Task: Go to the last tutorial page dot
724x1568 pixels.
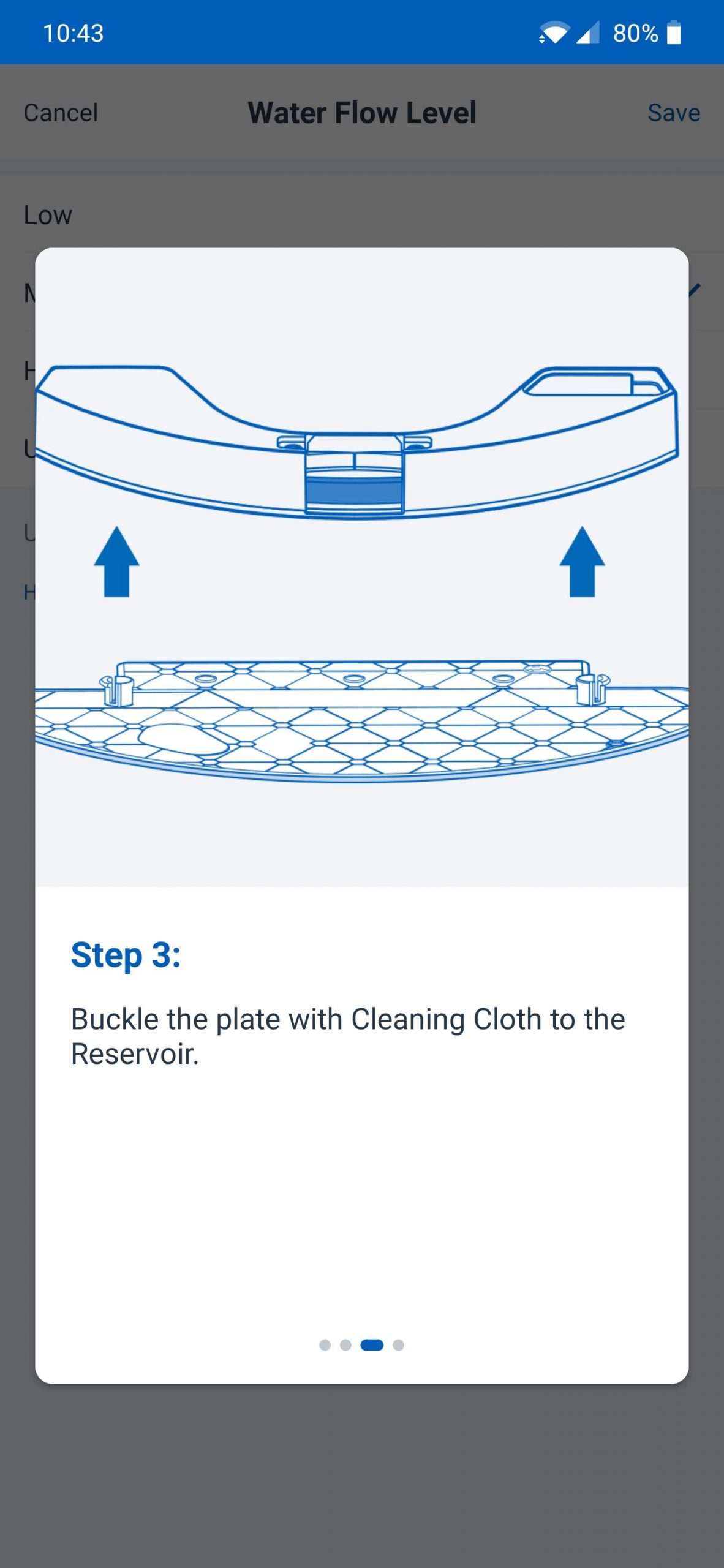Action: point(398,1344)
